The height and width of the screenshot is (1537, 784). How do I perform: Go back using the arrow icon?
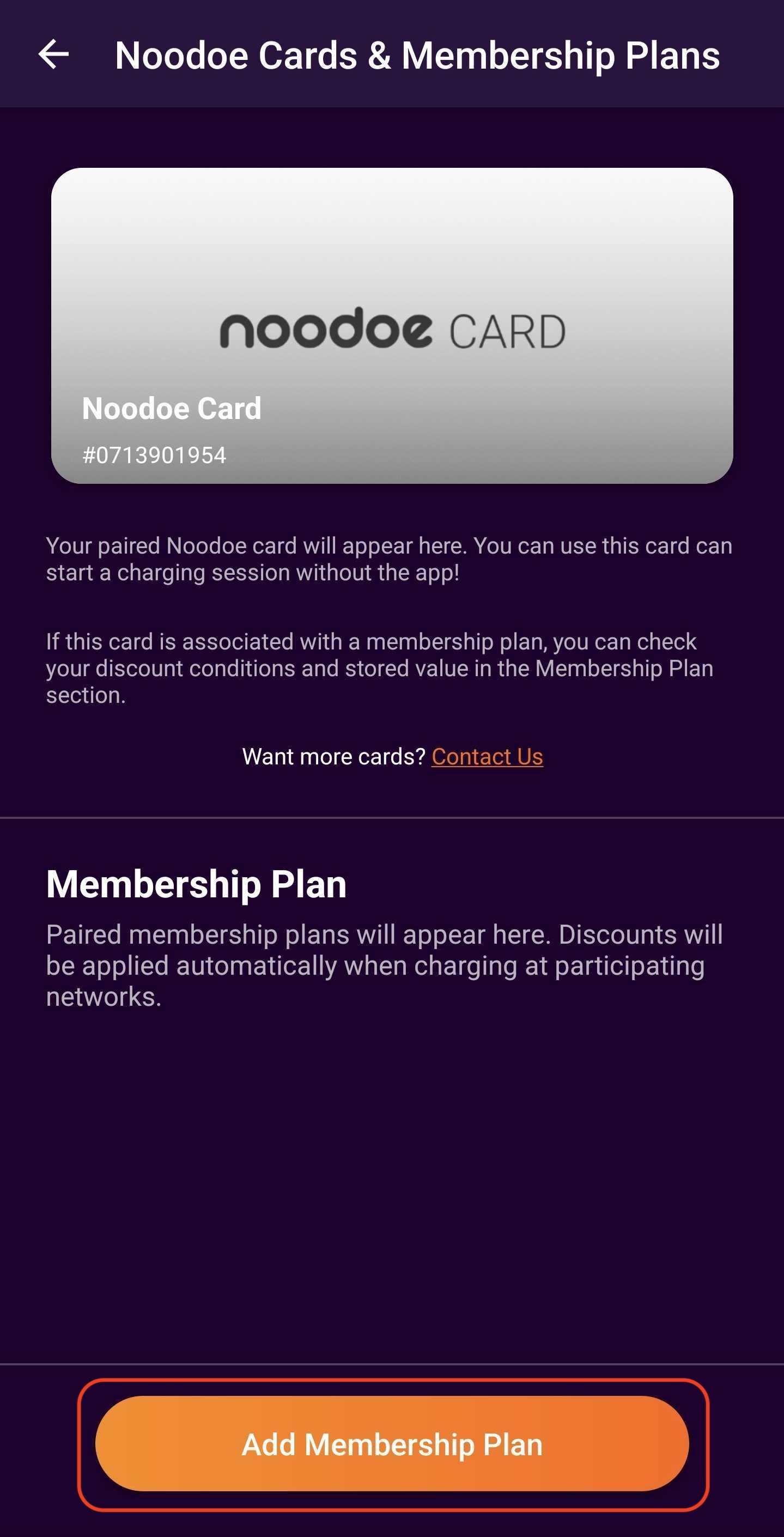tap(54, 54)
